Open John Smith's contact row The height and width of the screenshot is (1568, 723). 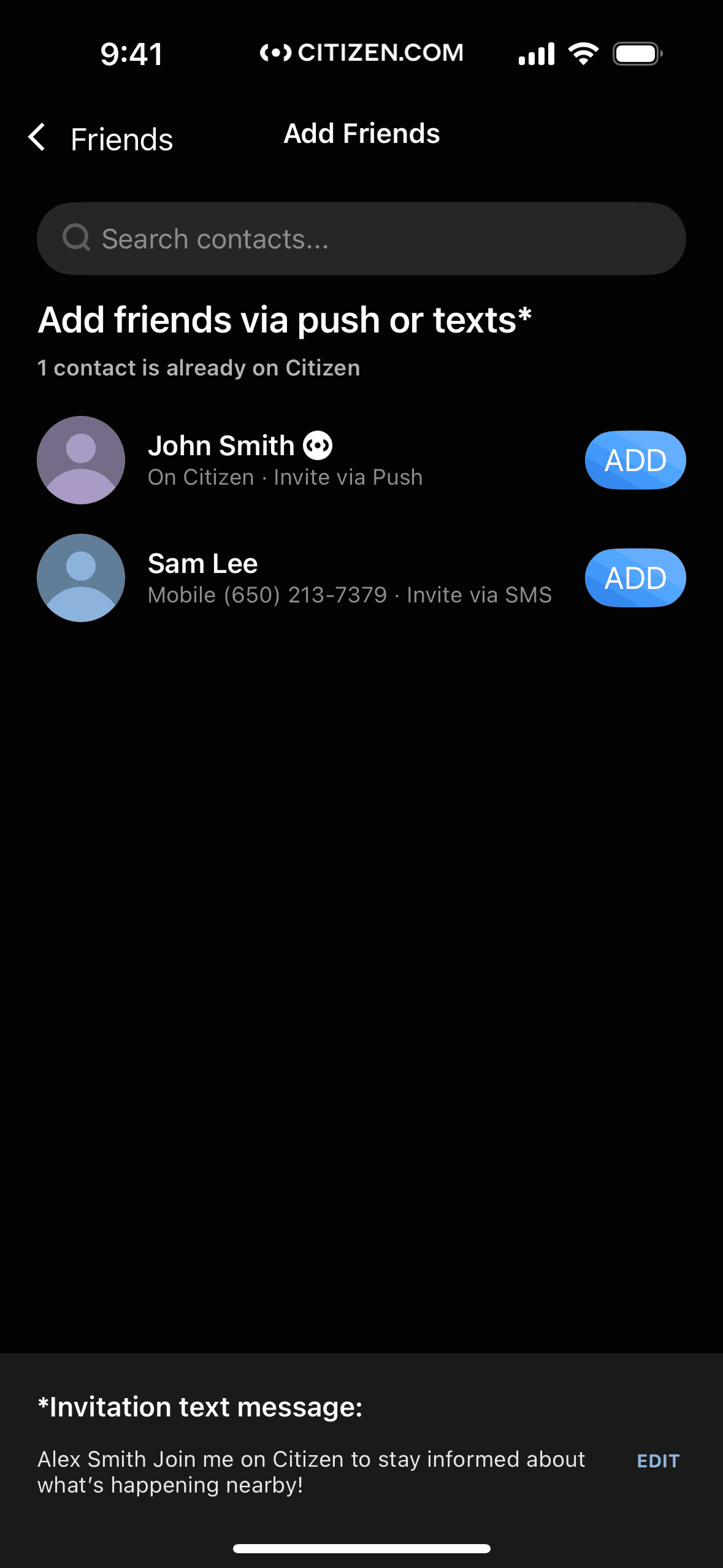tap(285, 460)
